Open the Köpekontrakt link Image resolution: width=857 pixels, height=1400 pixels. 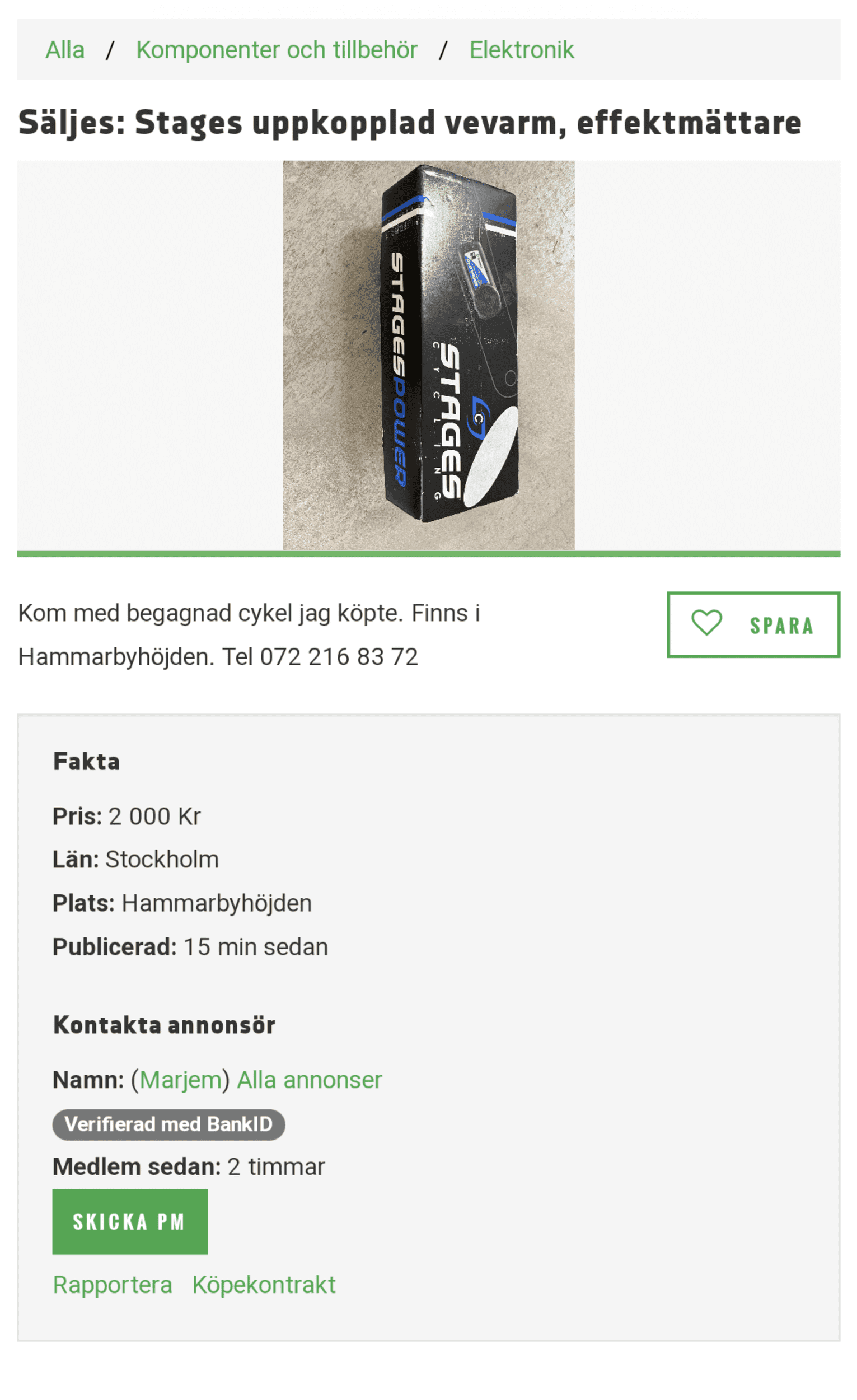(264, 1285)
